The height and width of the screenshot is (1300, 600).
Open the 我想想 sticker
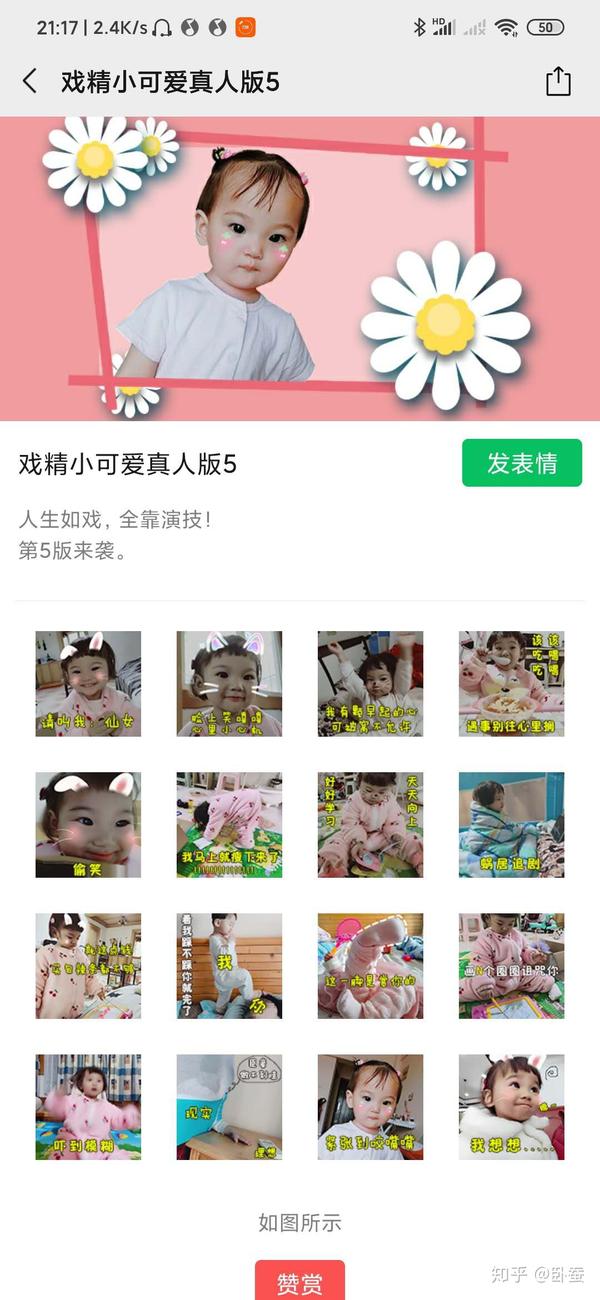coord(511,1107)
